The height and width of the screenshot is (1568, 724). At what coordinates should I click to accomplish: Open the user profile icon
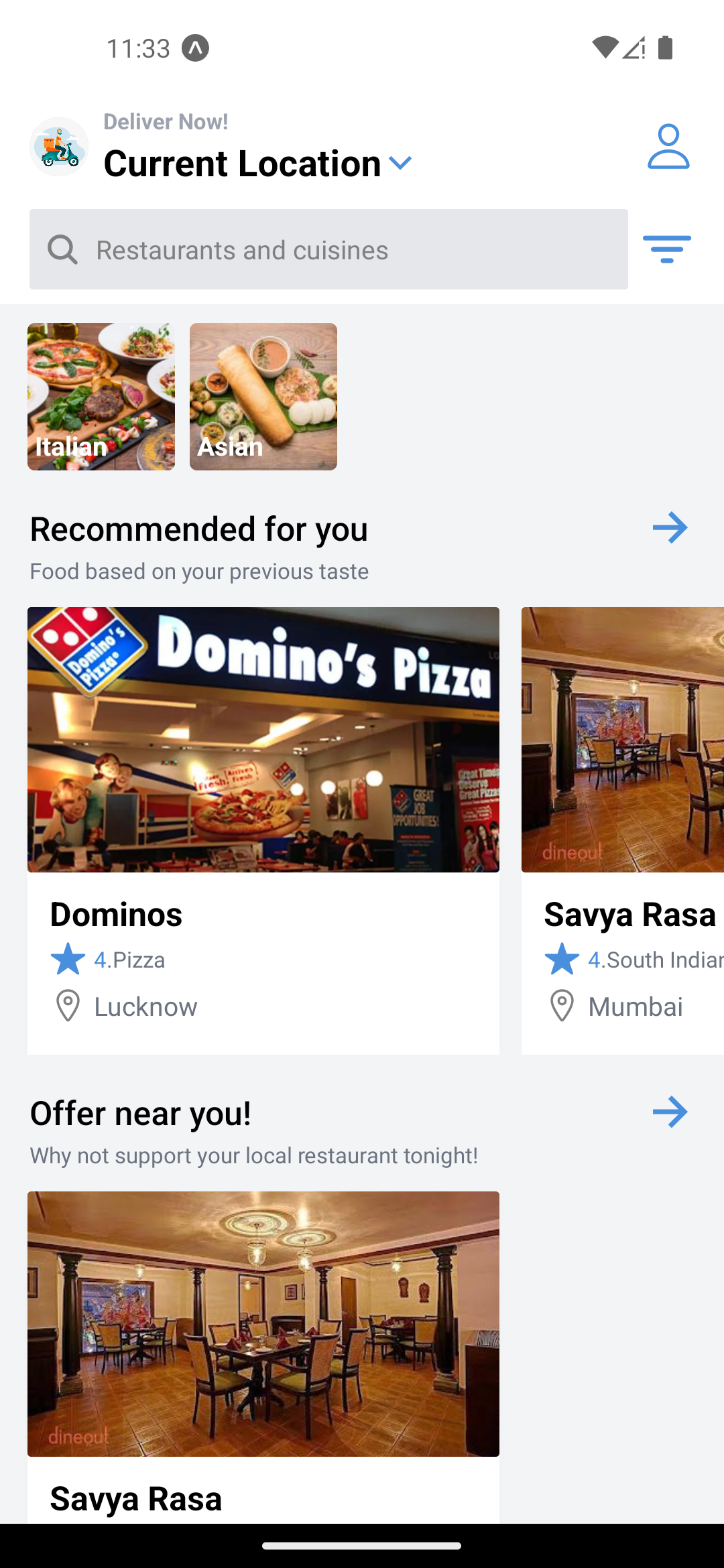click(668, 145)
